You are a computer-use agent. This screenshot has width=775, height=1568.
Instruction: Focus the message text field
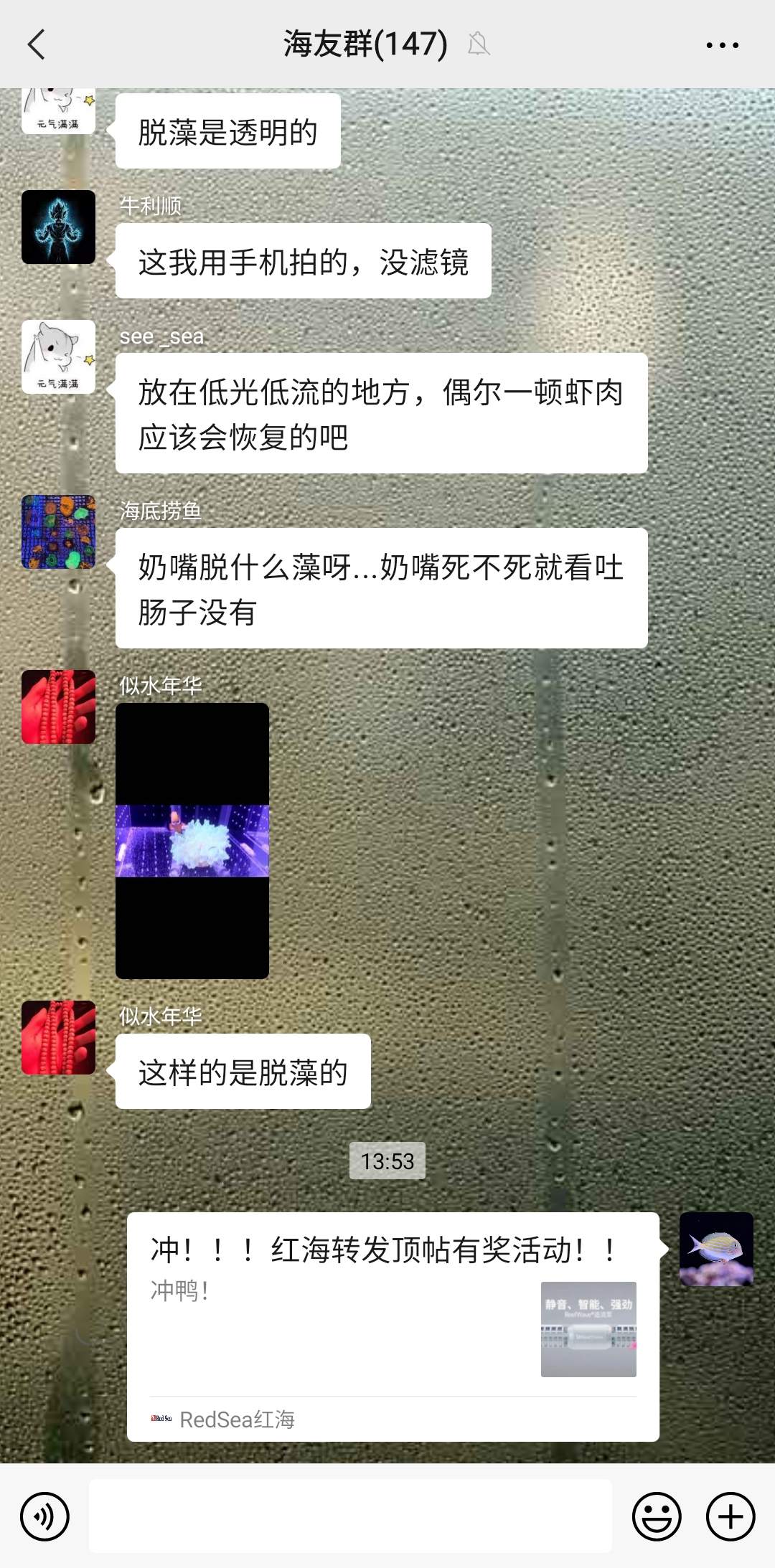pyautogui.click(x=350, y=1516)
